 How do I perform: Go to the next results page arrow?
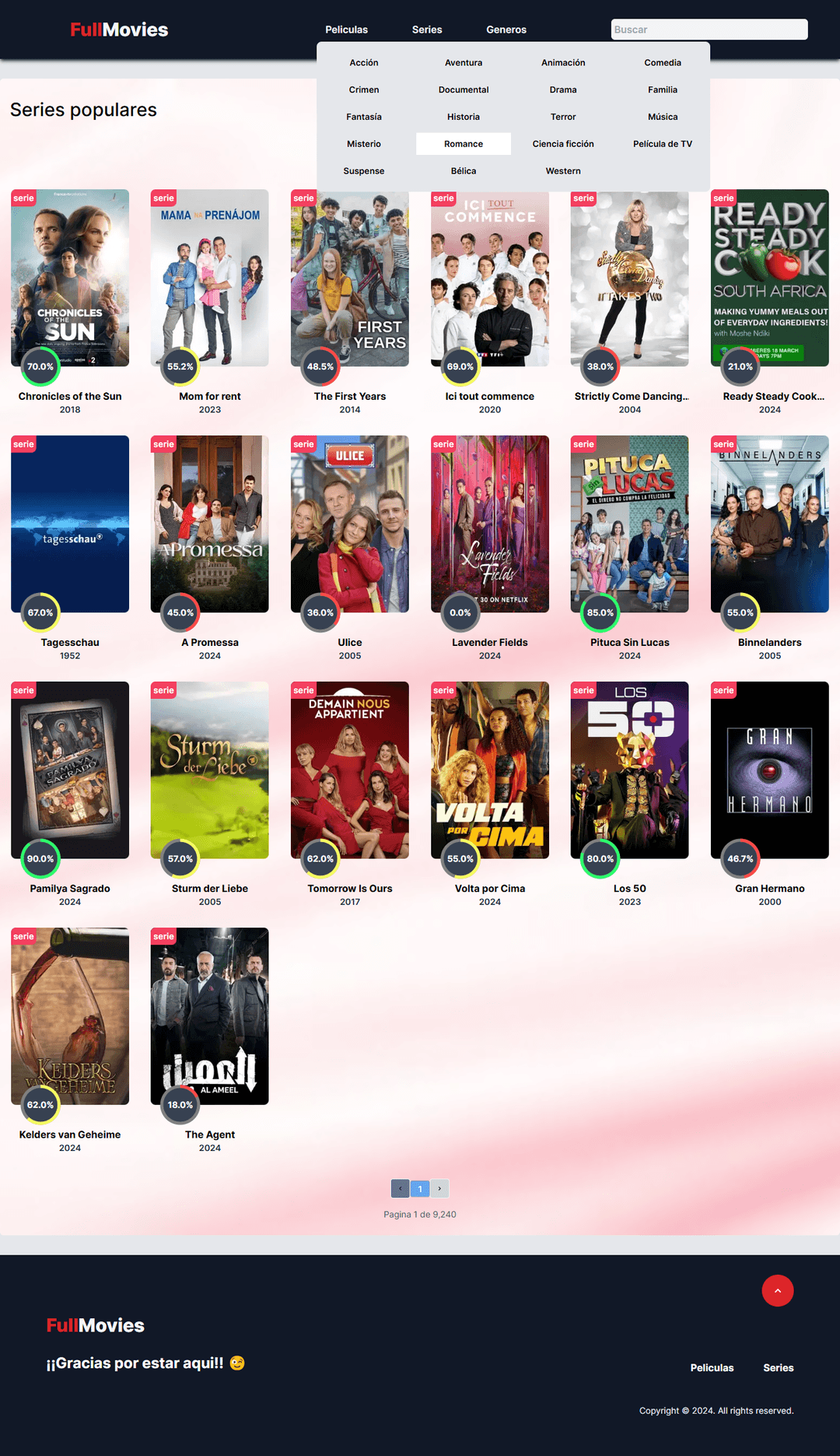tap(439, 1188)
